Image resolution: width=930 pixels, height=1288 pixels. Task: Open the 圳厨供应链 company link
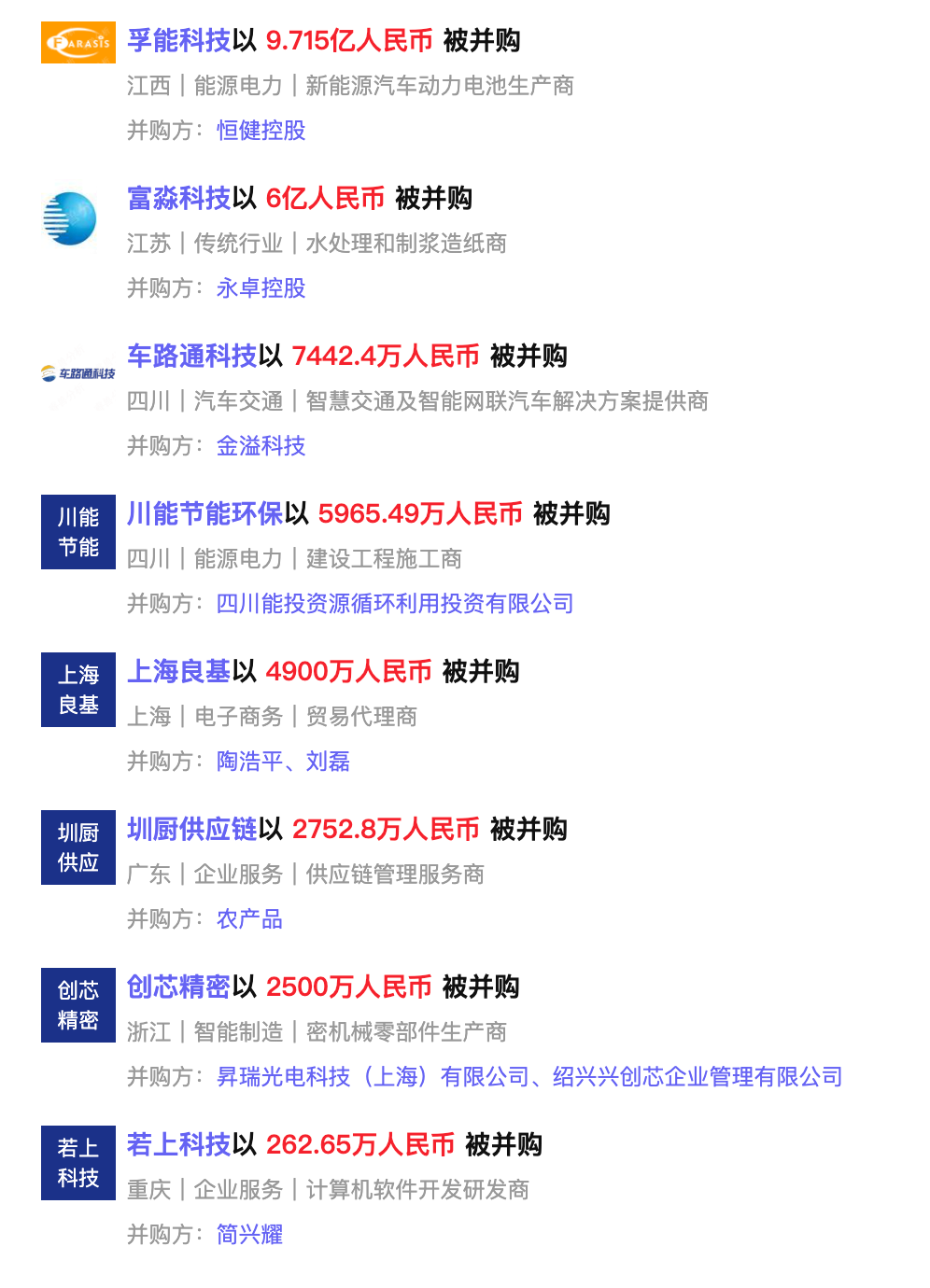(191, 829)
